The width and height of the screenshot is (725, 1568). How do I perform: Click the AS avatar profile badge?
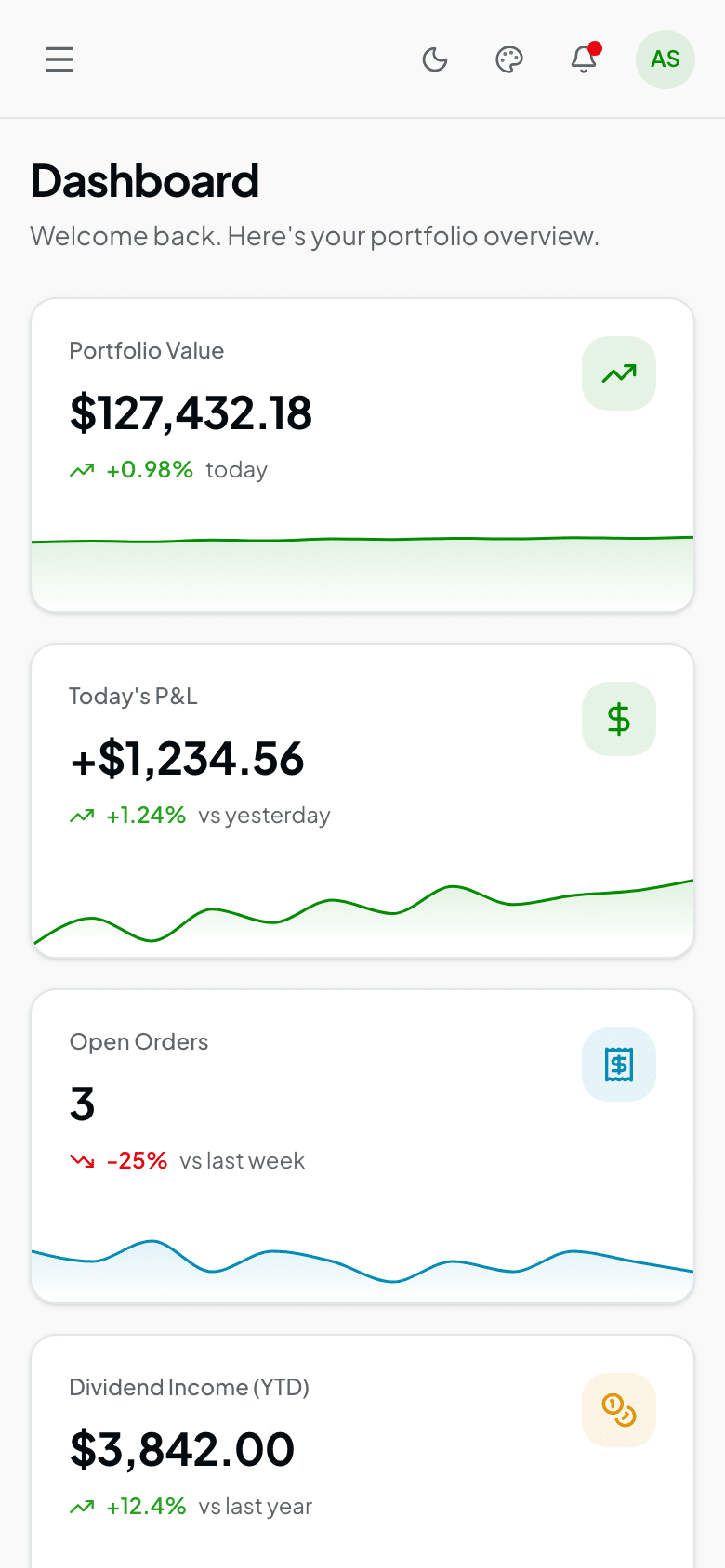[x=665, y=59]
